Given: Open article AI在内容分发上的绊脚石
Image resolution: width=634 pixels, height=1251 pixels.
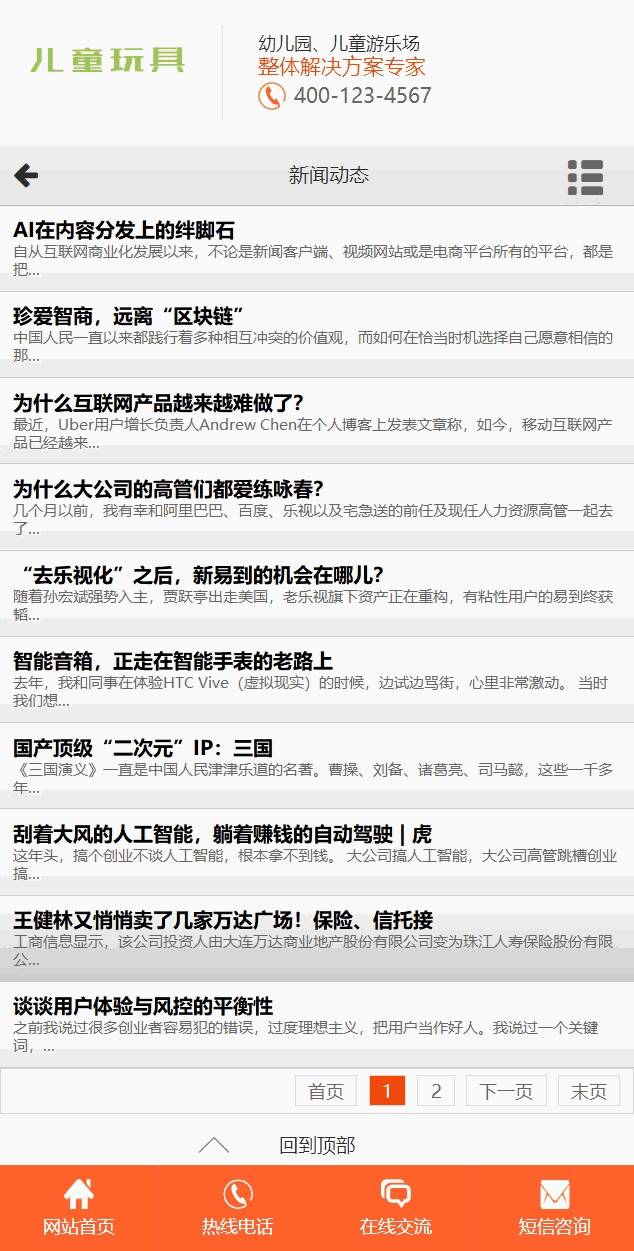Looking at the screenshot, I should point(124,231).
